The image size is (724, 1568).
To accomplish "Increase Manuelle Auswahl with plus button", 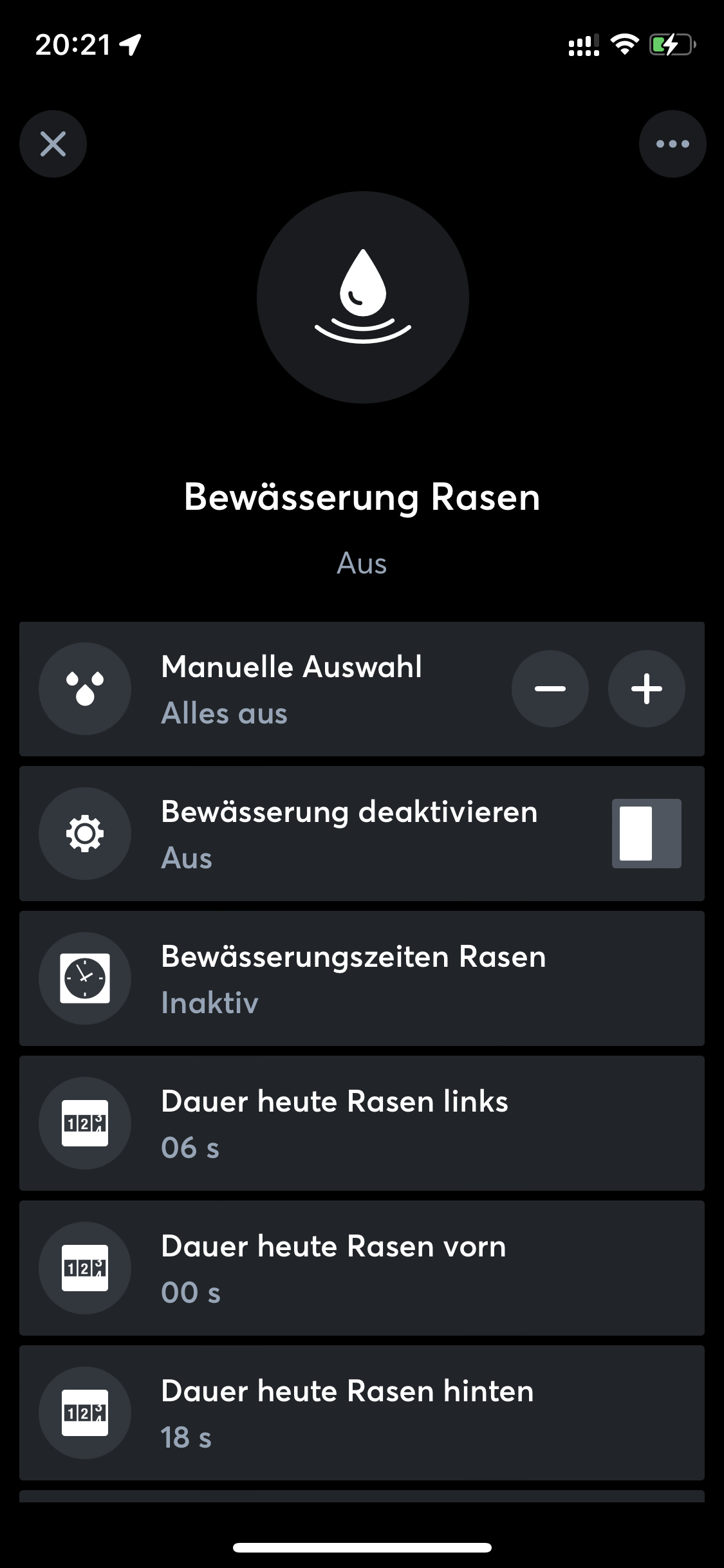I will pos(646,689).
